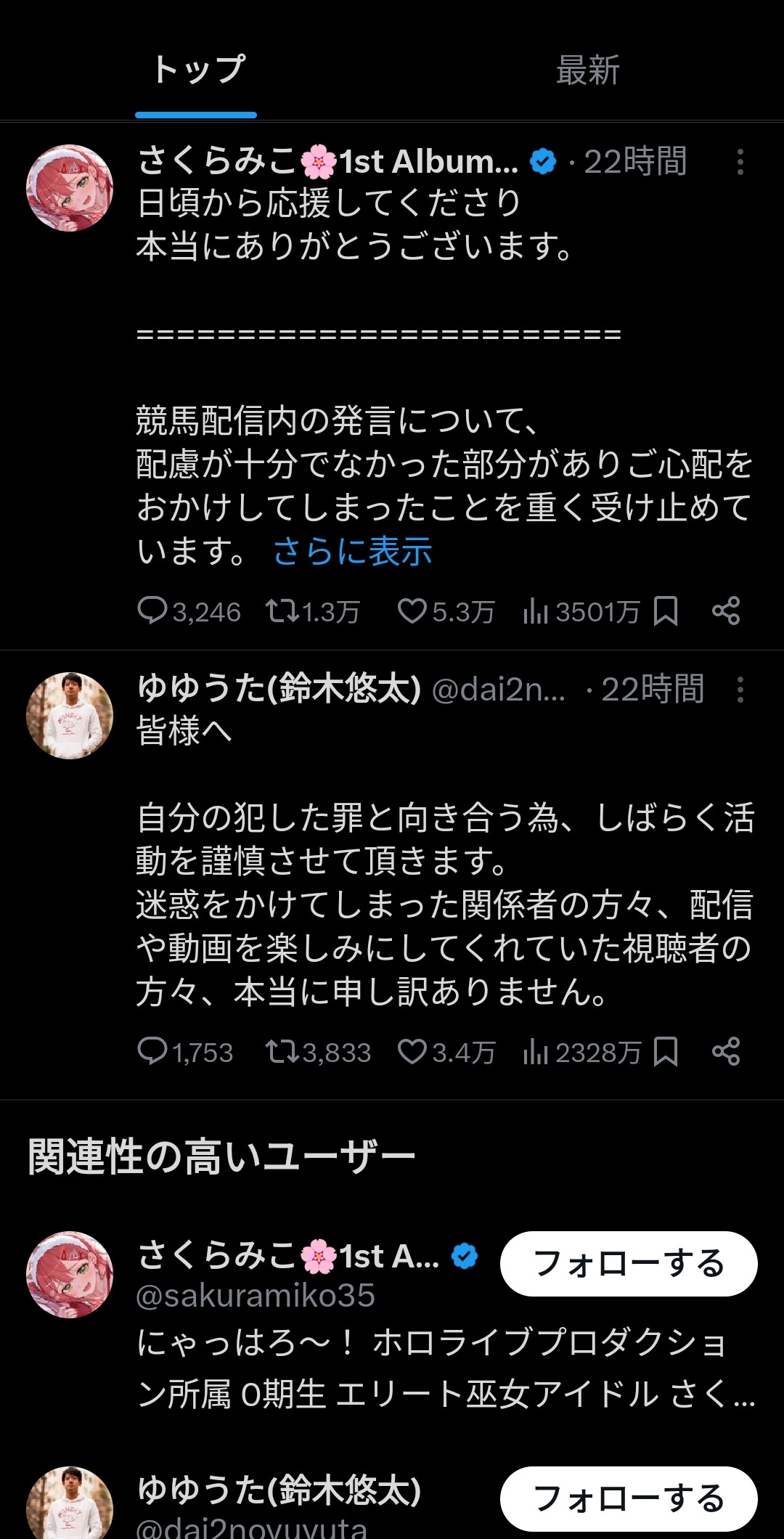The image size is (784, 1539).
Task: Share さくらみこ's post
Action: (x=726, y=611)
